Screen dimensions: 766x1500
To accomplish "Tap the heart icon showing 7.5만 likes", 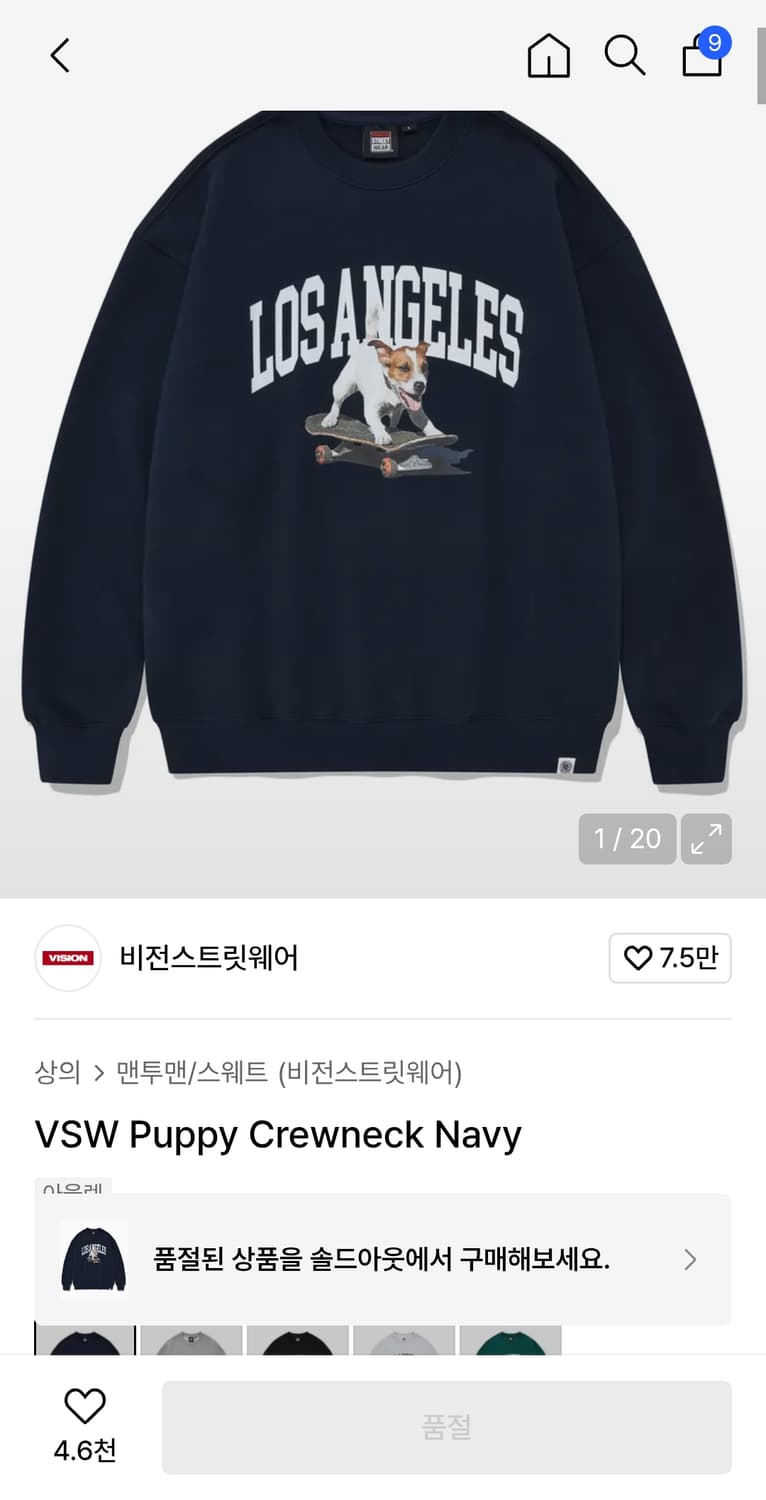I will click(x=670, y=957).
